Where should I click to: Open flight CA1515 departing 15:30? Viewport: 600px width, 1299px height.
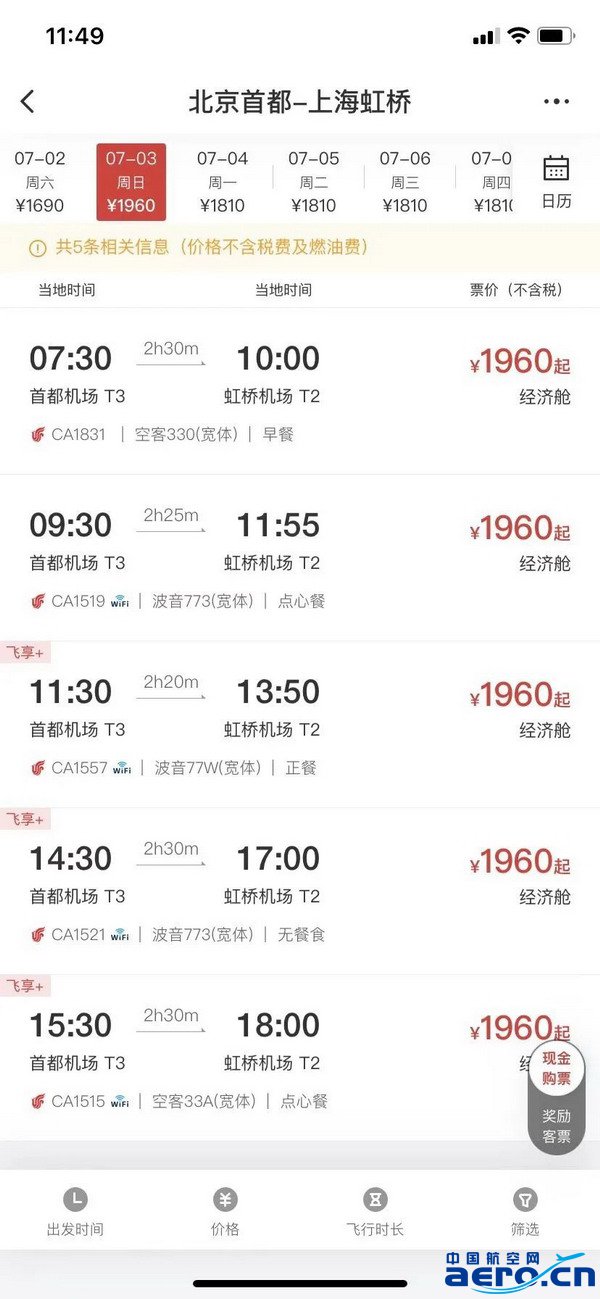click(x=300, y=1058)
